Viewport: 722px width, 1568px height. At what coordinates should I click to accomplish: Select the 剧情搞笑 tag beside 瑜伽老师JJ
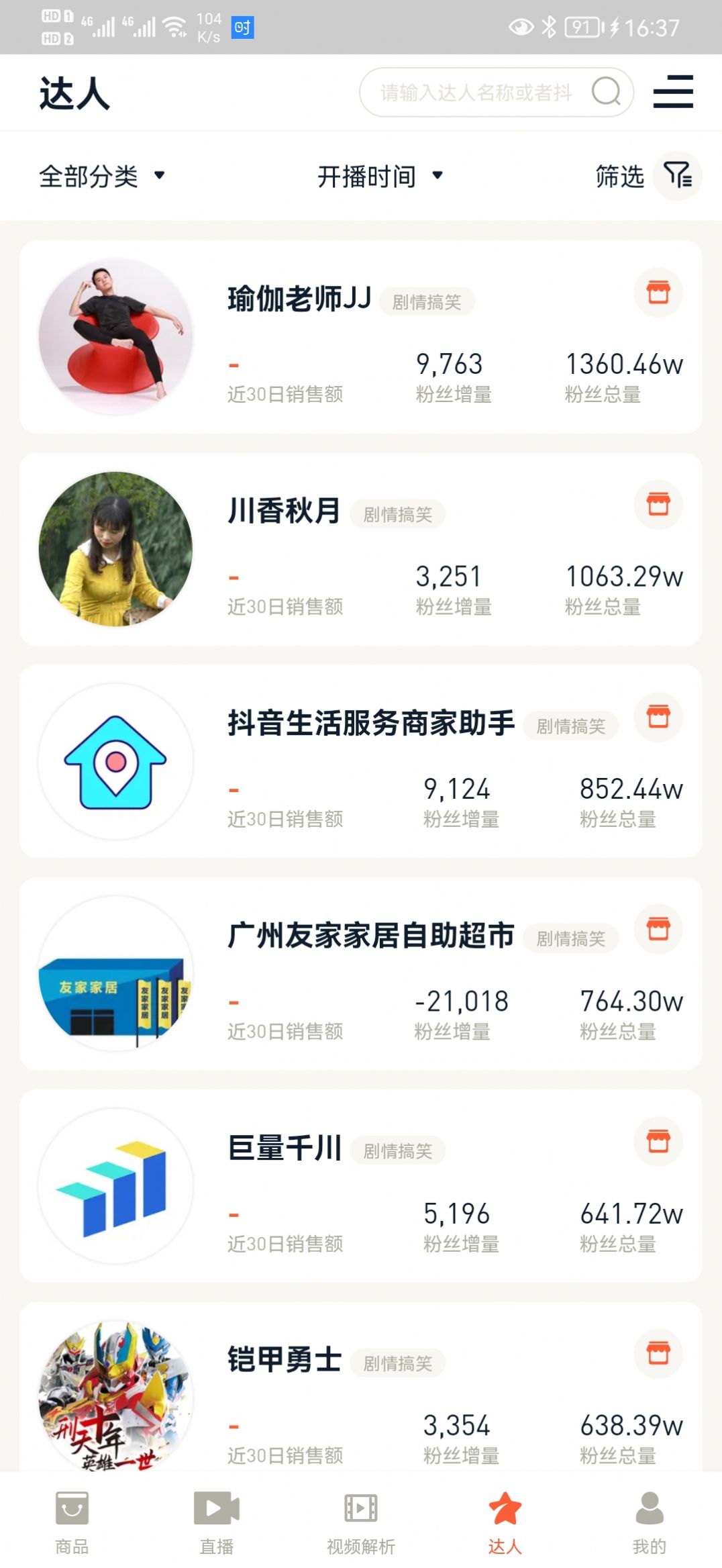(x=429, y=302)
